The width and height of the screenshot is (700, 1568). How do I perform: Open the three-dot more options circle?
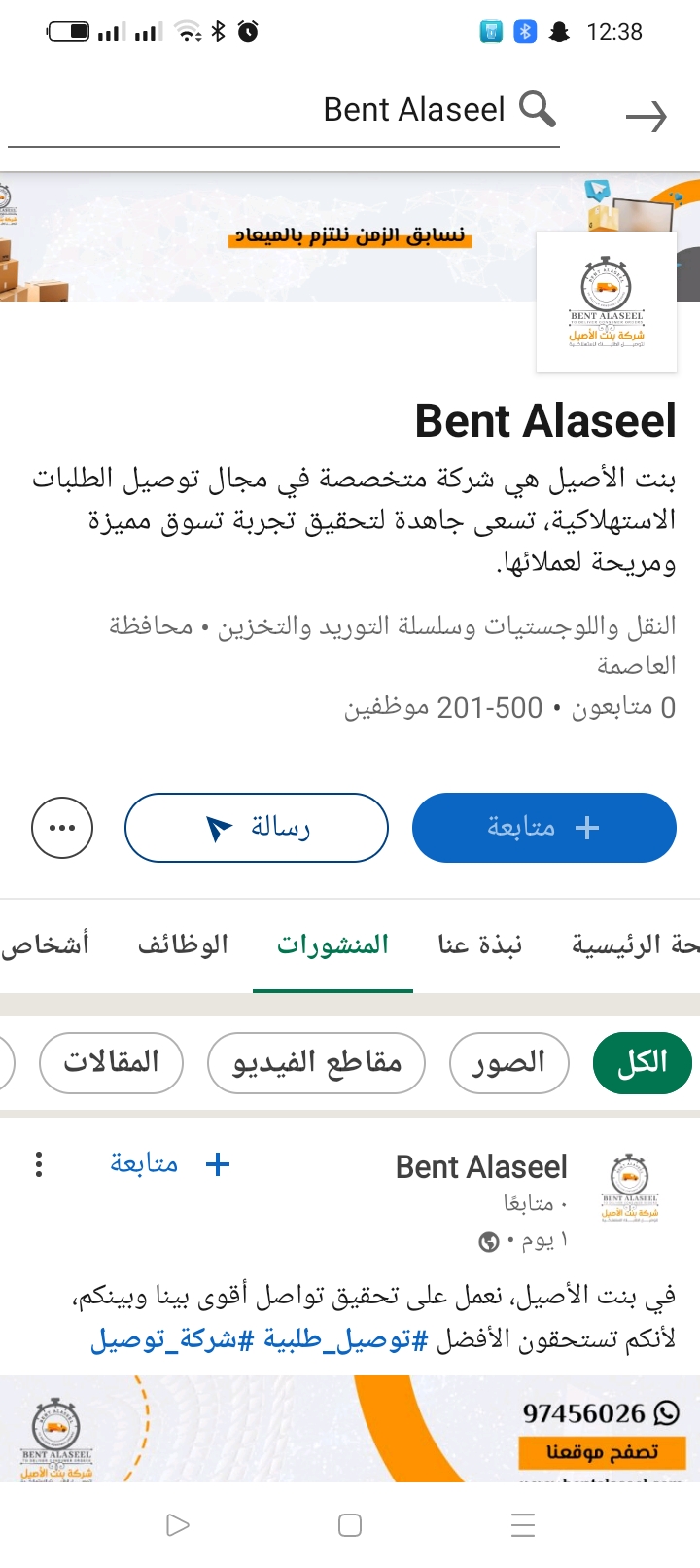pyautogui.click(x=62, y=828)
